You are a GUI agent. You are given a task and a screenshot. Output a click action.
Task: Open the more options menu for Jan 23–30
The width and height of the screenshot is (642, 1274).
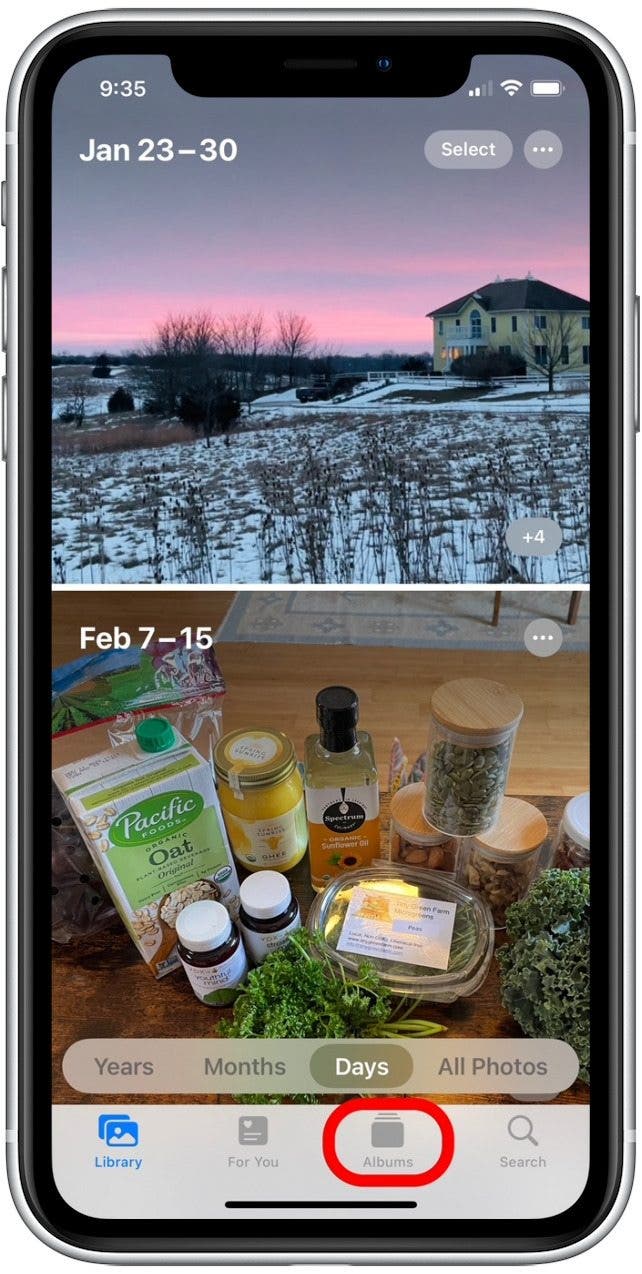pos(543,150)
